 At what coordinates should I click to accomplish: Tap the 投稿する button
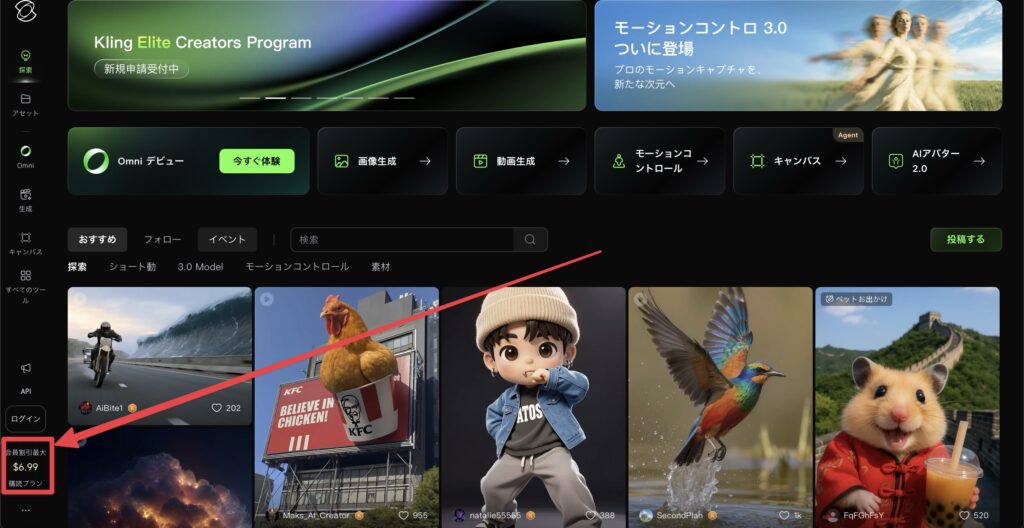click(x=965, y=239)
